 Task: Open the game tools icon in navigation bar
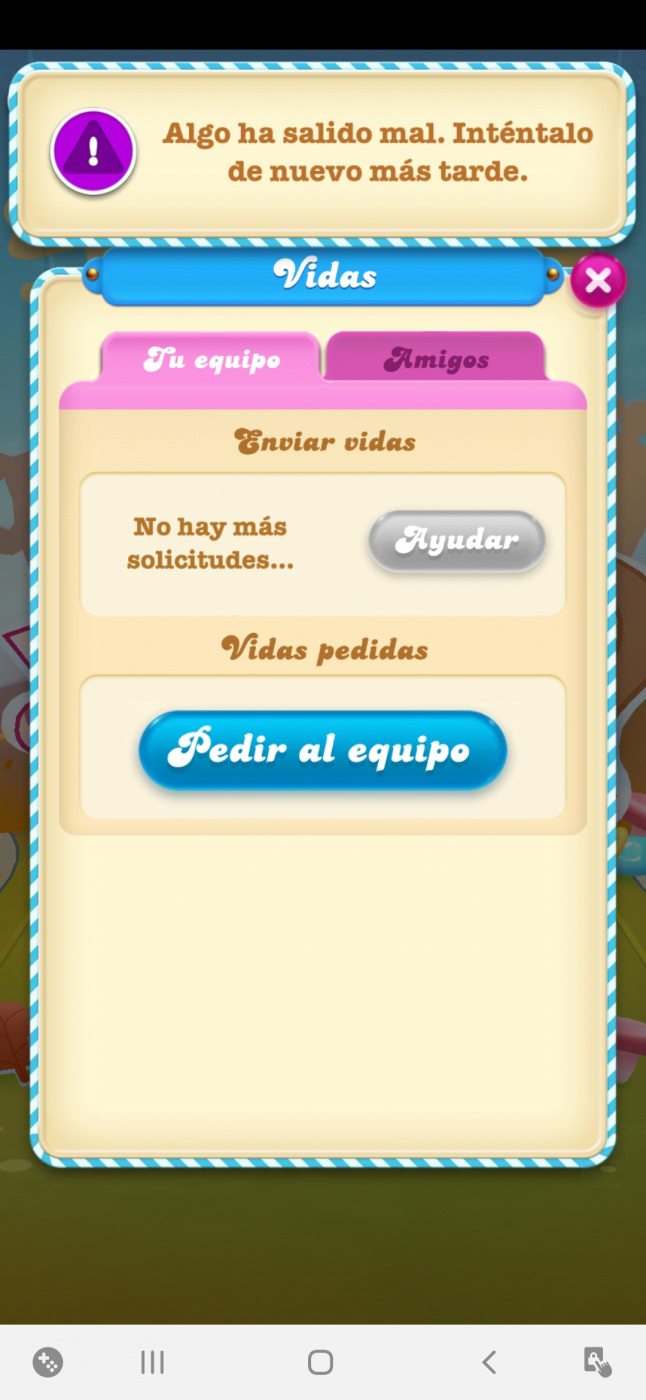coord(47,1362)
